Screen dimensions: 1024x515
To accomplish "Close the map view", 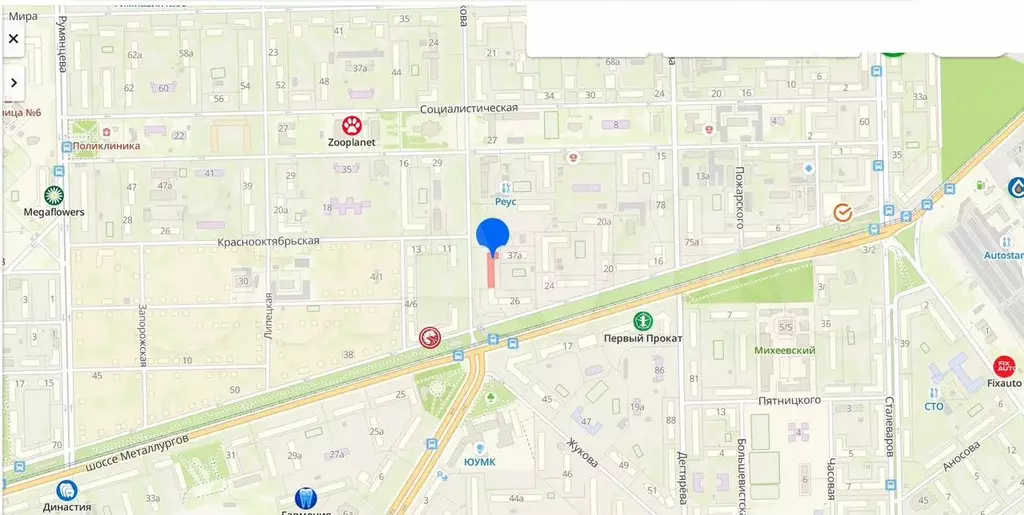I will click(14, 40).
